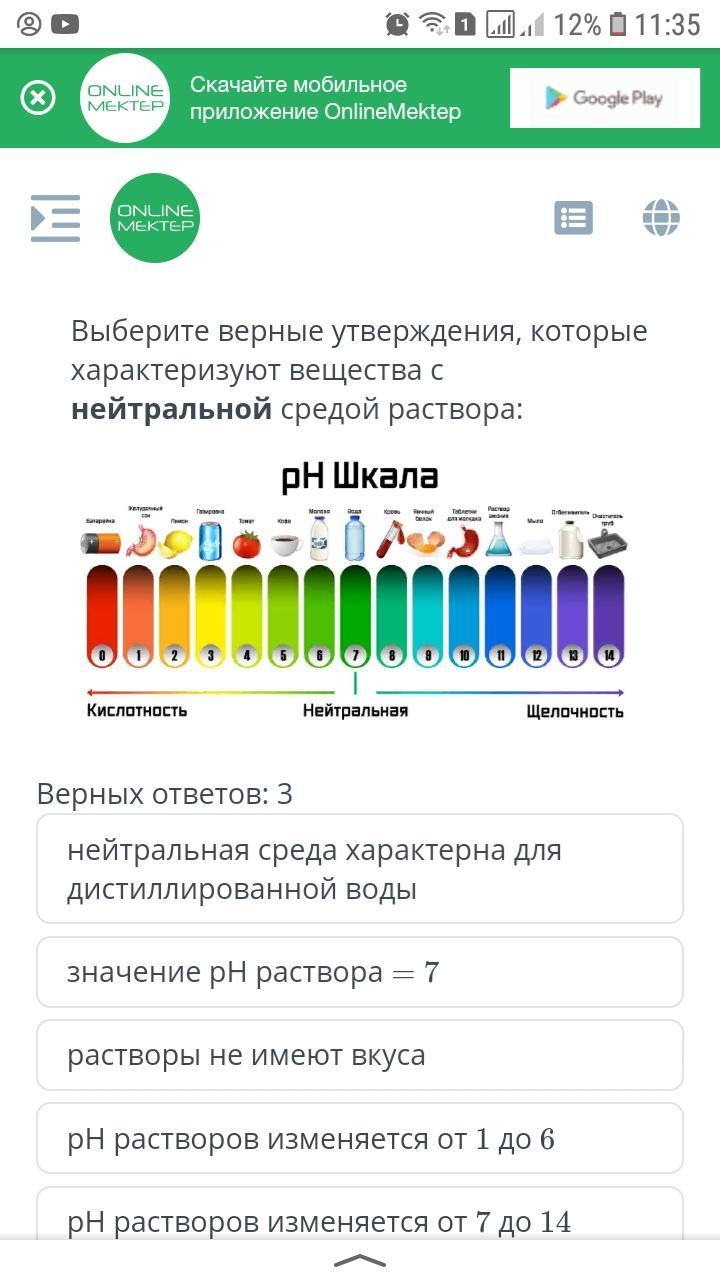720x1280 pixels.
Task: Dismiss the OnlineMektep app download banner
Action: point(38,98)
